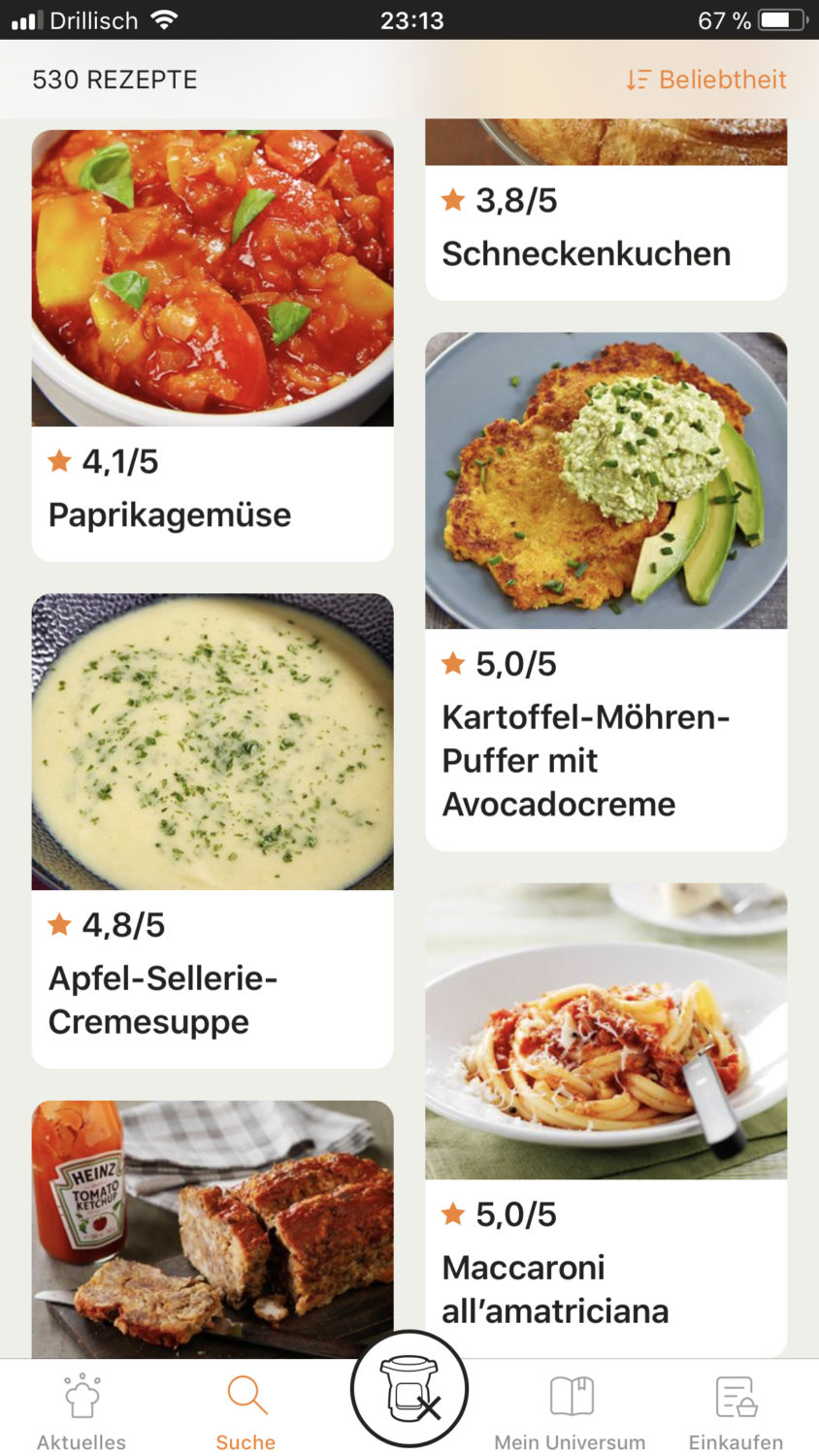The image size is (819, 1456).
Task: Open the meatloaf recipe with Heinz ketchup
Action: coord(213,1229)
